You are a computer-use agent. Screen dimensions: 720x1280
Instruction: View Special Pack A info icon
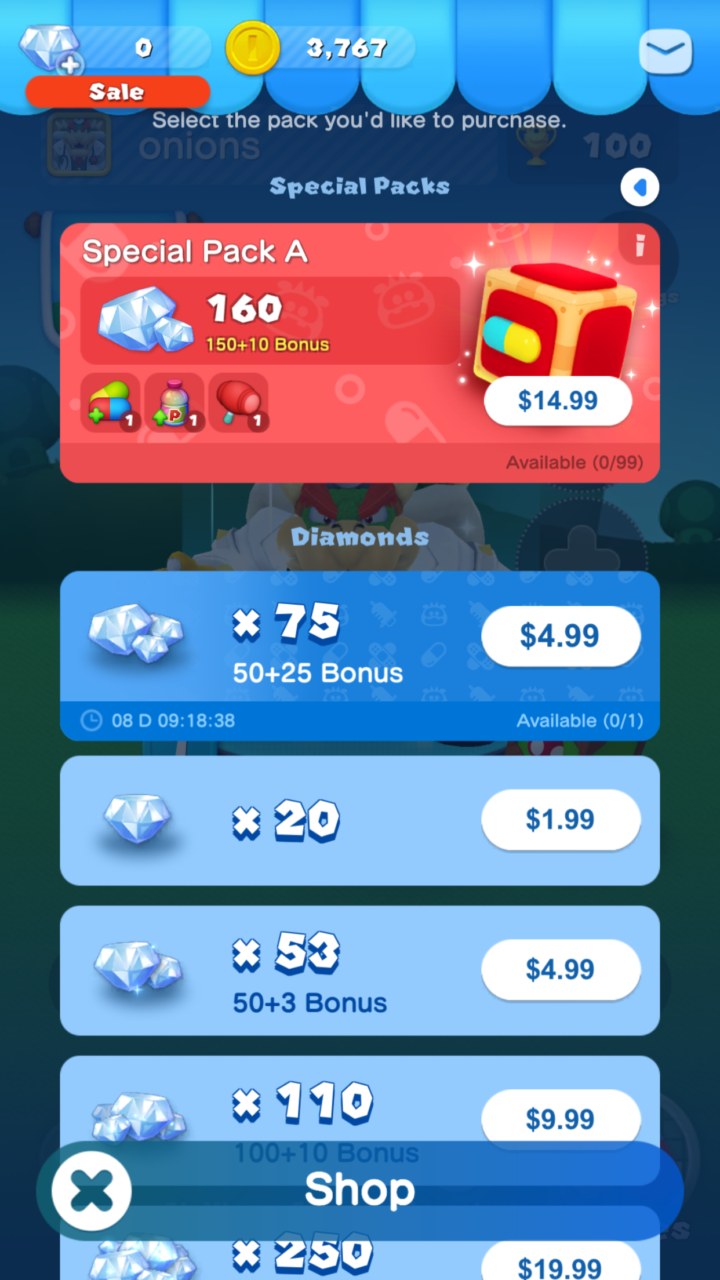(x=640, y=243)
